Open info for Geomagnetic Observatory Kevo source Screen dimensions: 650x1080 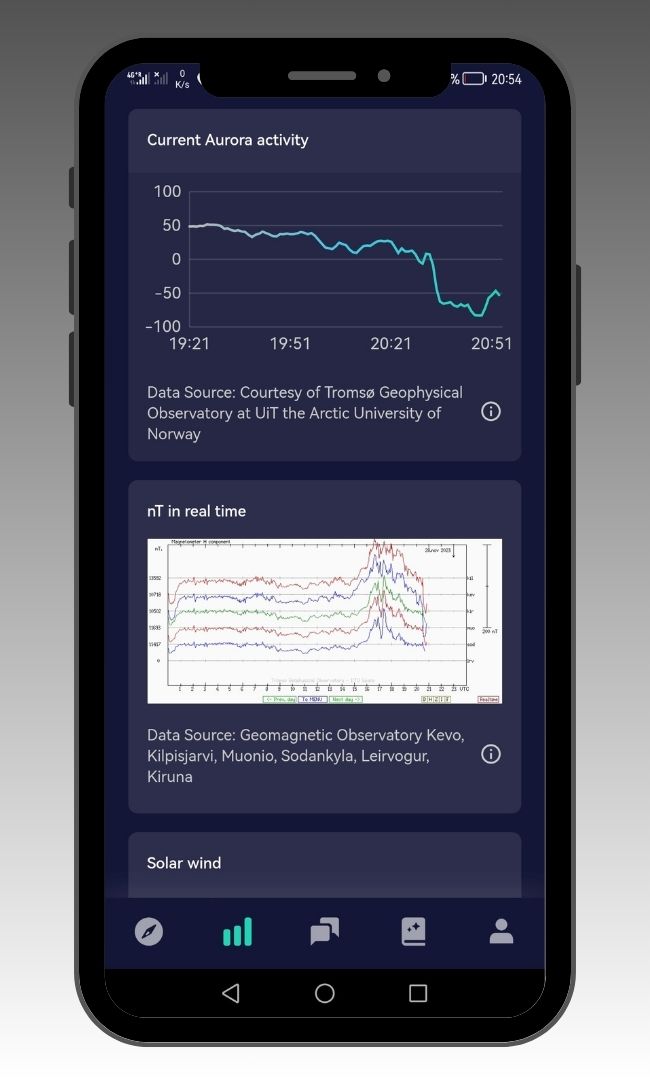point(490,754)
